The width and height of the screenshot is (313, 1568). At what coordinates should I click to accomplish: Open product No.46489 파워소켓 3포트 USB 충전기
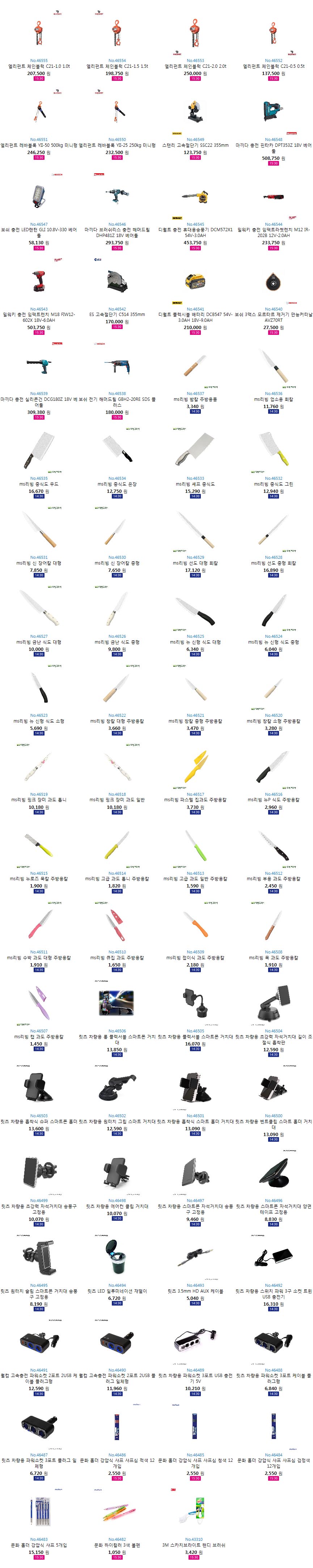point(195,1376)
